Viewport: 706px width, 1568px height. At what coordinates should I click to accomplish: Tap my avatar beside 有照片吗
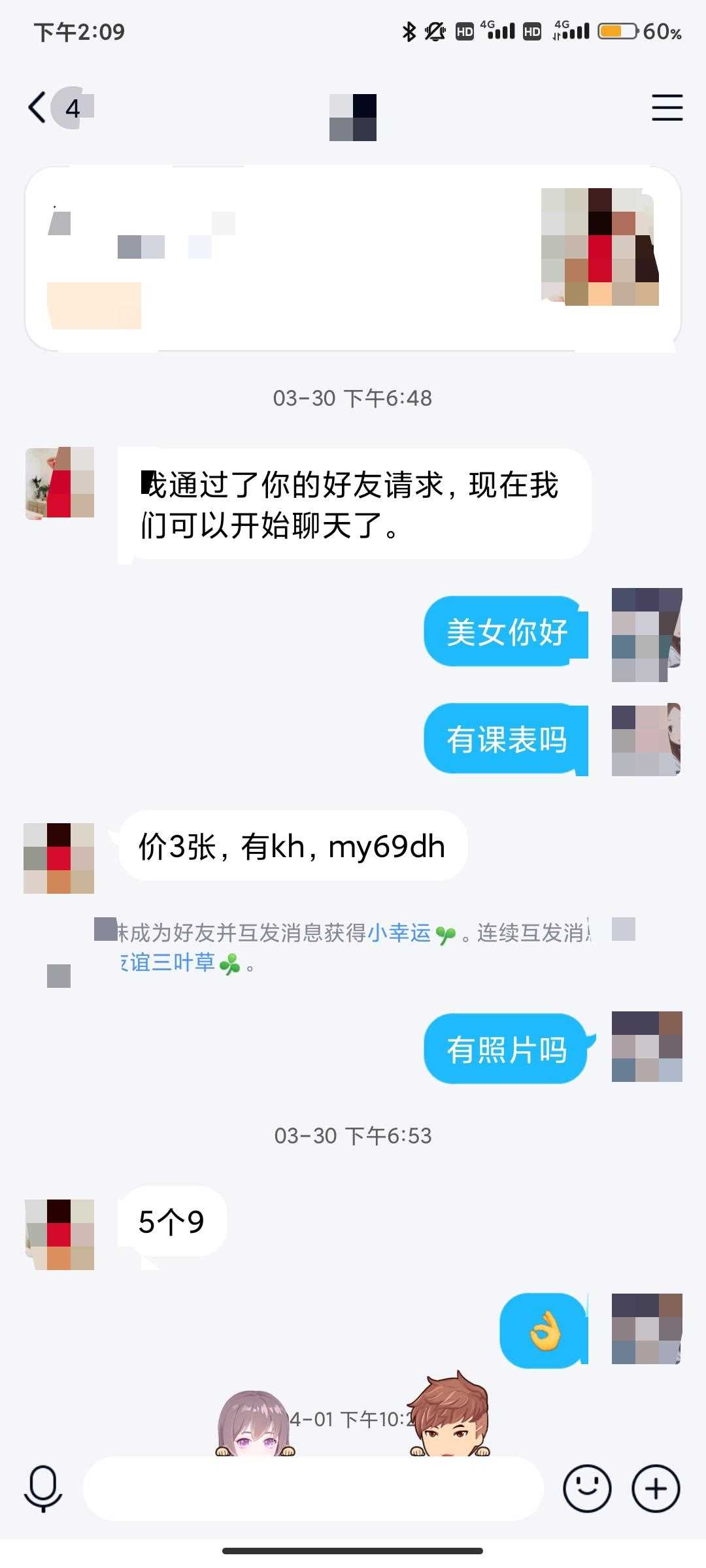click(647, 1047)
